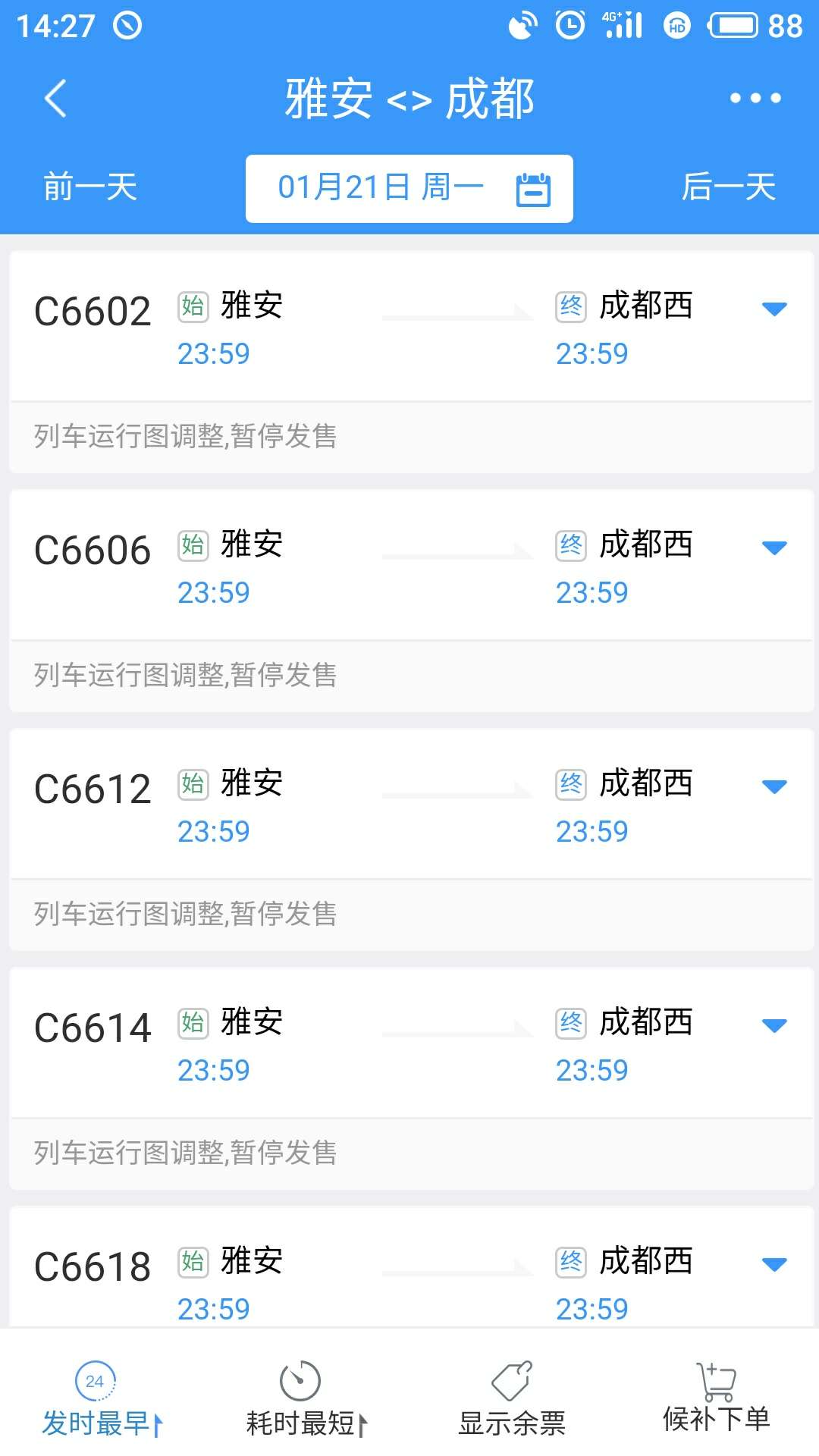
Task: Go back using the top-left arrow
Action: pos(55,99)
